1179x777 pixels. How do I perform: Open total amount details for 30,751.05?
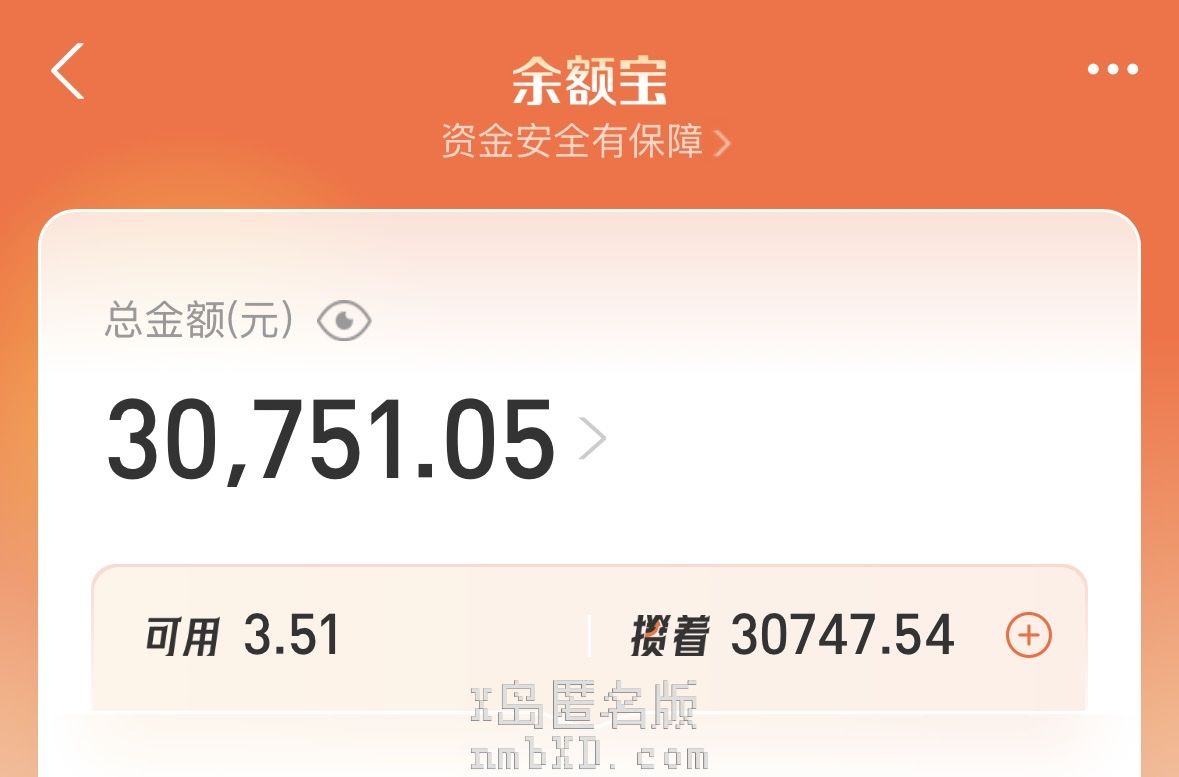592,439
